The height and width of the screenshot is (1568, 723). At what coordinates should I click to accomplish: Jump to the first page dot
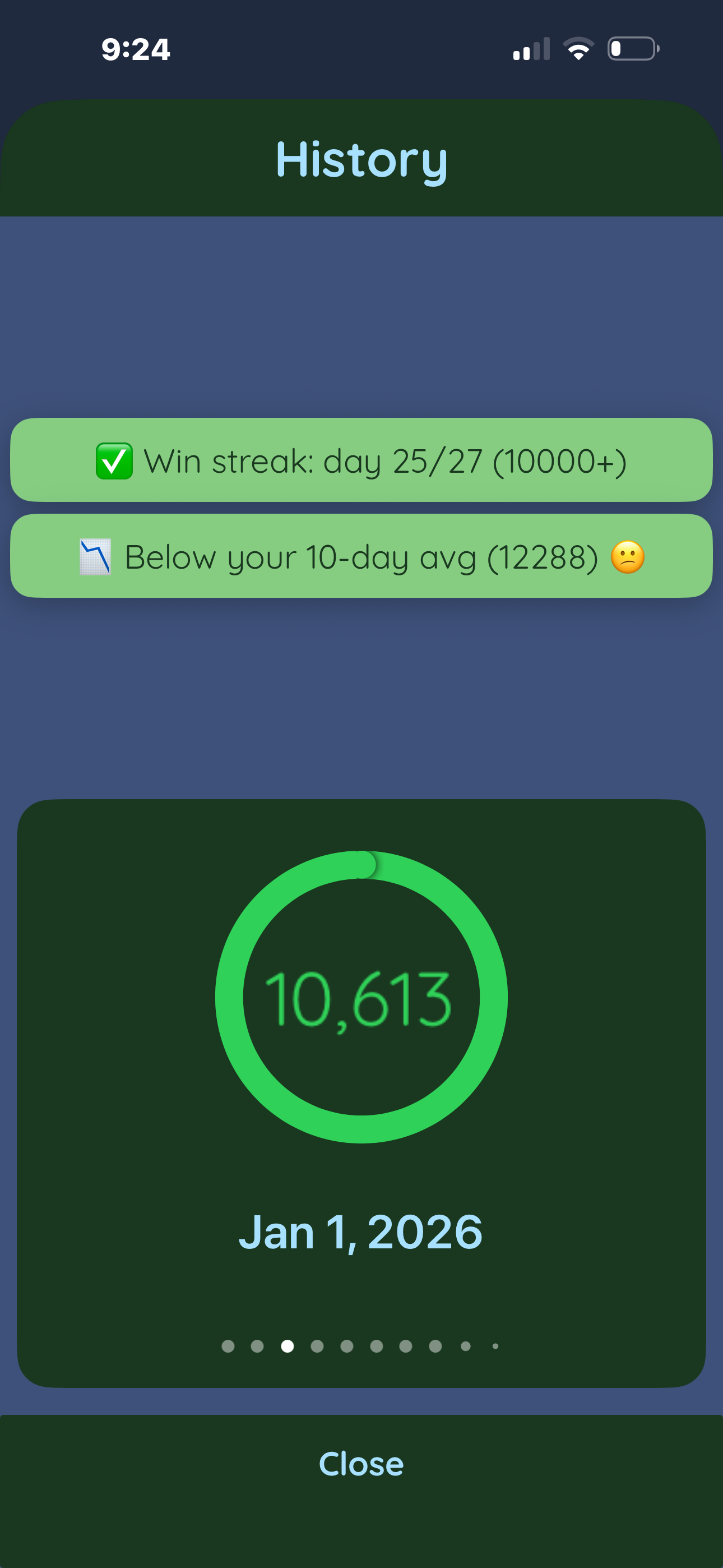coord(228,1346)
